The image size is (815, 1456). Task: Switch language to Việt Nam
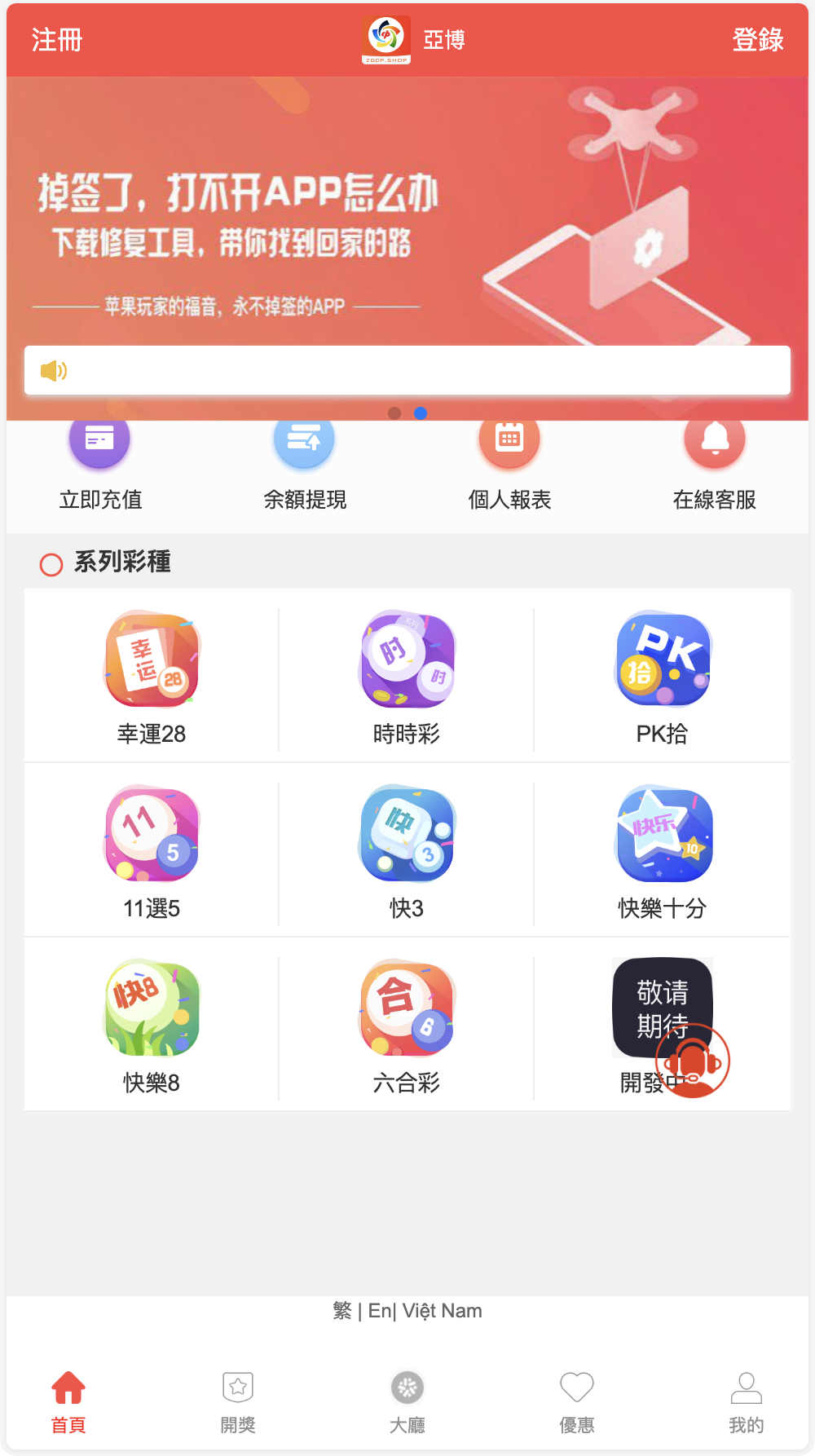tap(445, 1310)
